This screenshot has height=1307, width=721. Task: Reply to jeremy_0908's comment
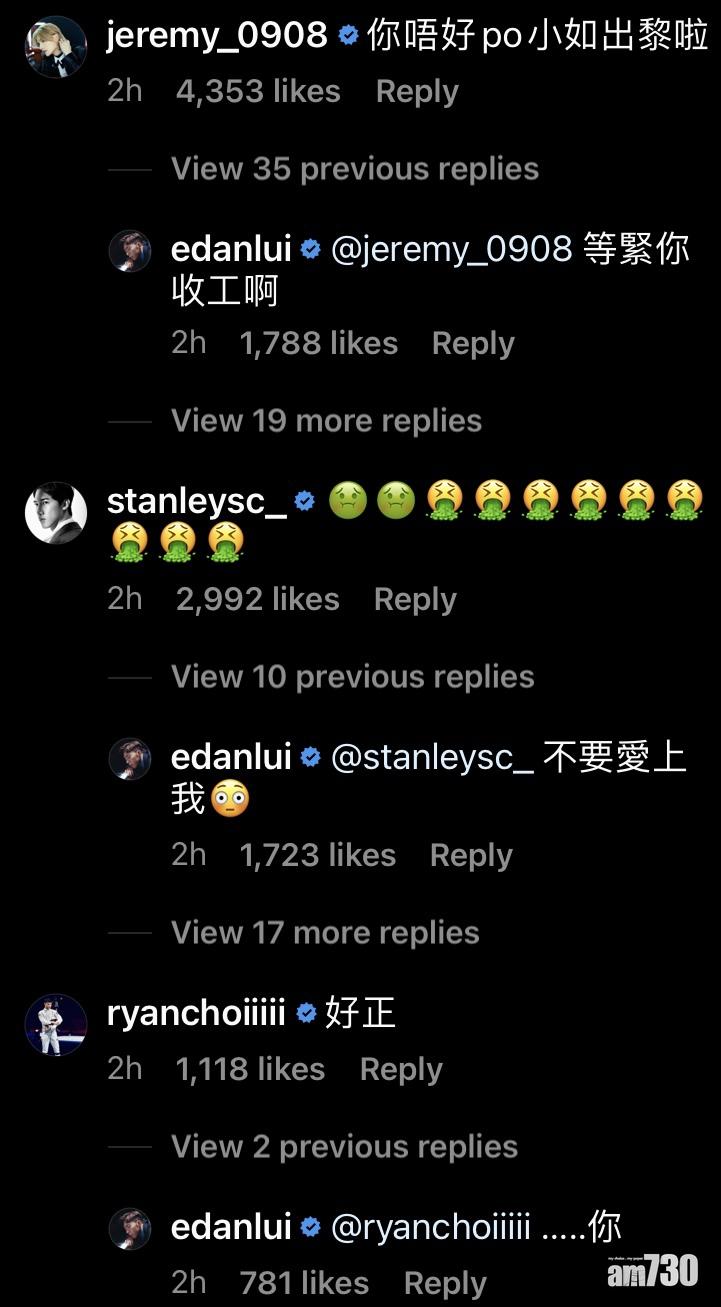coord(416,92)
